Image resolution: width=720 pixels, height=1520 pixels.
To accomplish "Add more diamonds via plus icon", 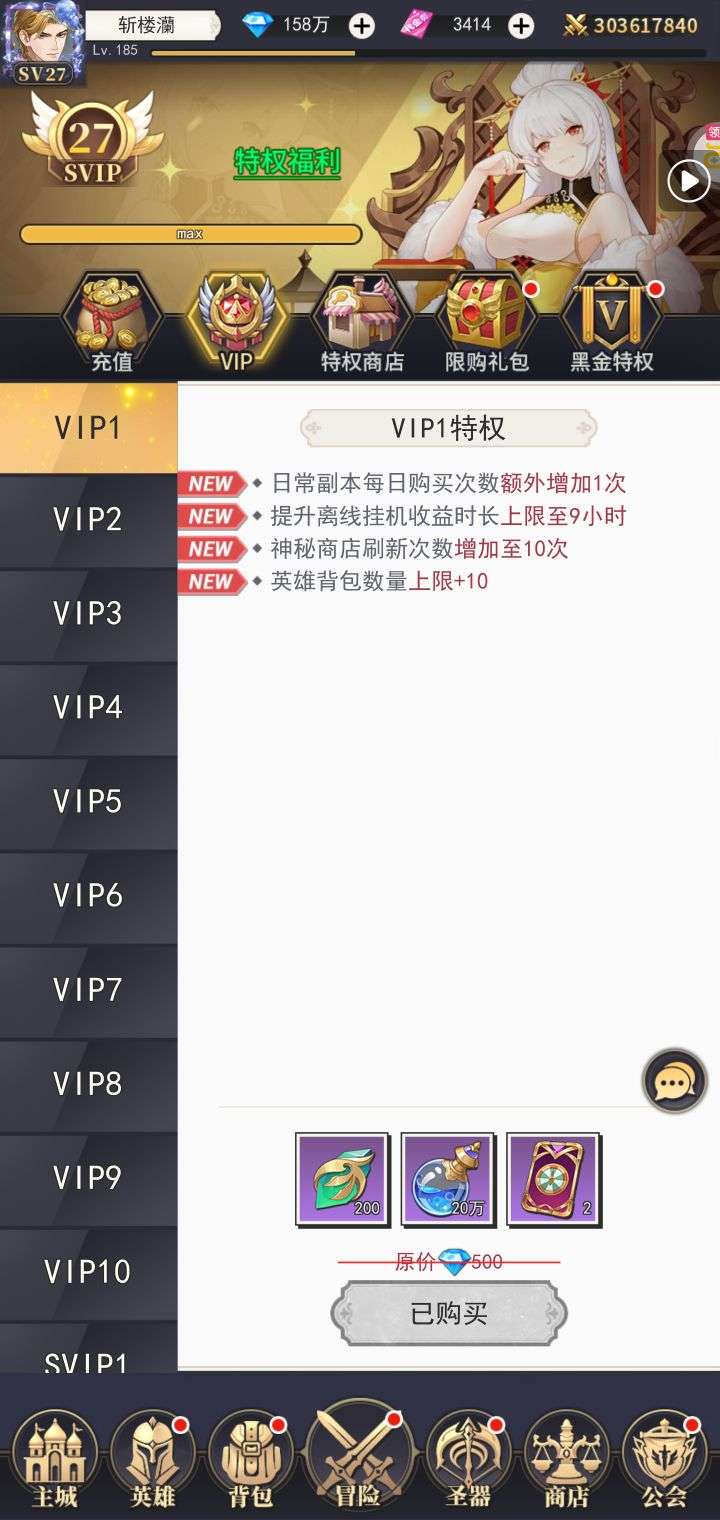I will (361, 26).
